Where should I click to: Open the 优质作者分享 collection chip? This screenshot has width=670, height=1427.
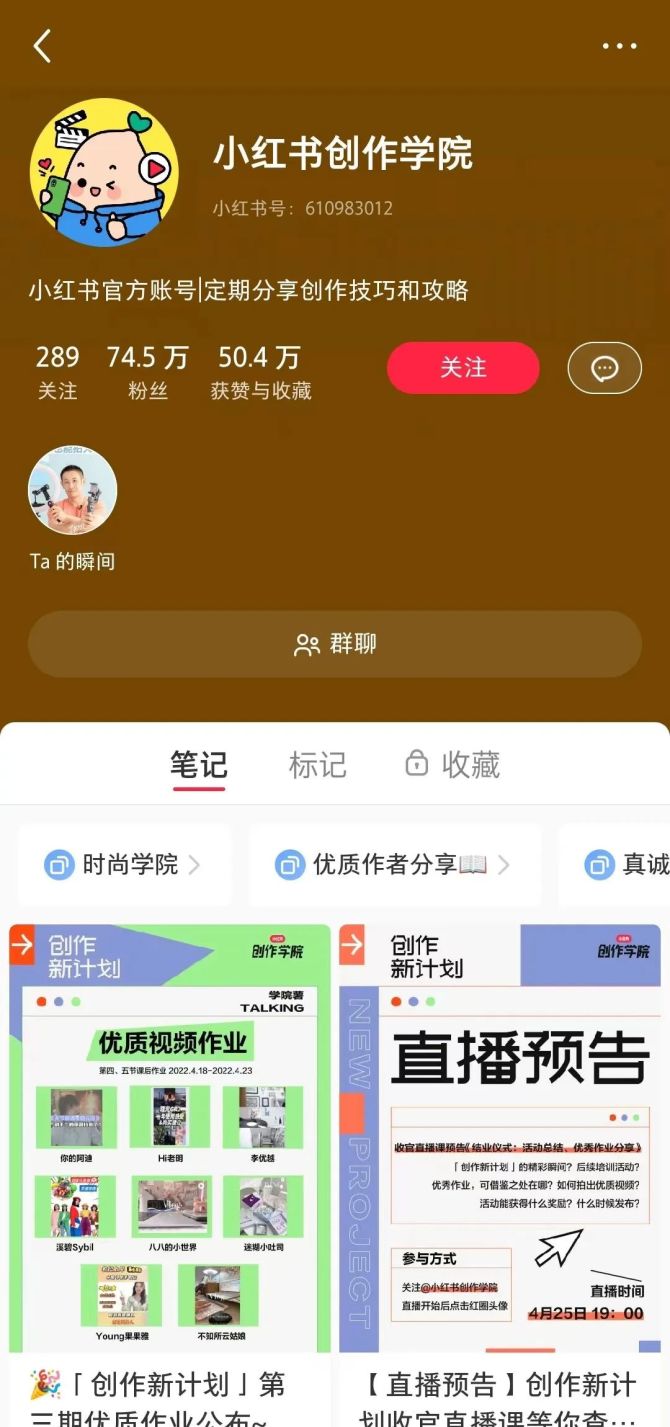[x=394, y=864]
